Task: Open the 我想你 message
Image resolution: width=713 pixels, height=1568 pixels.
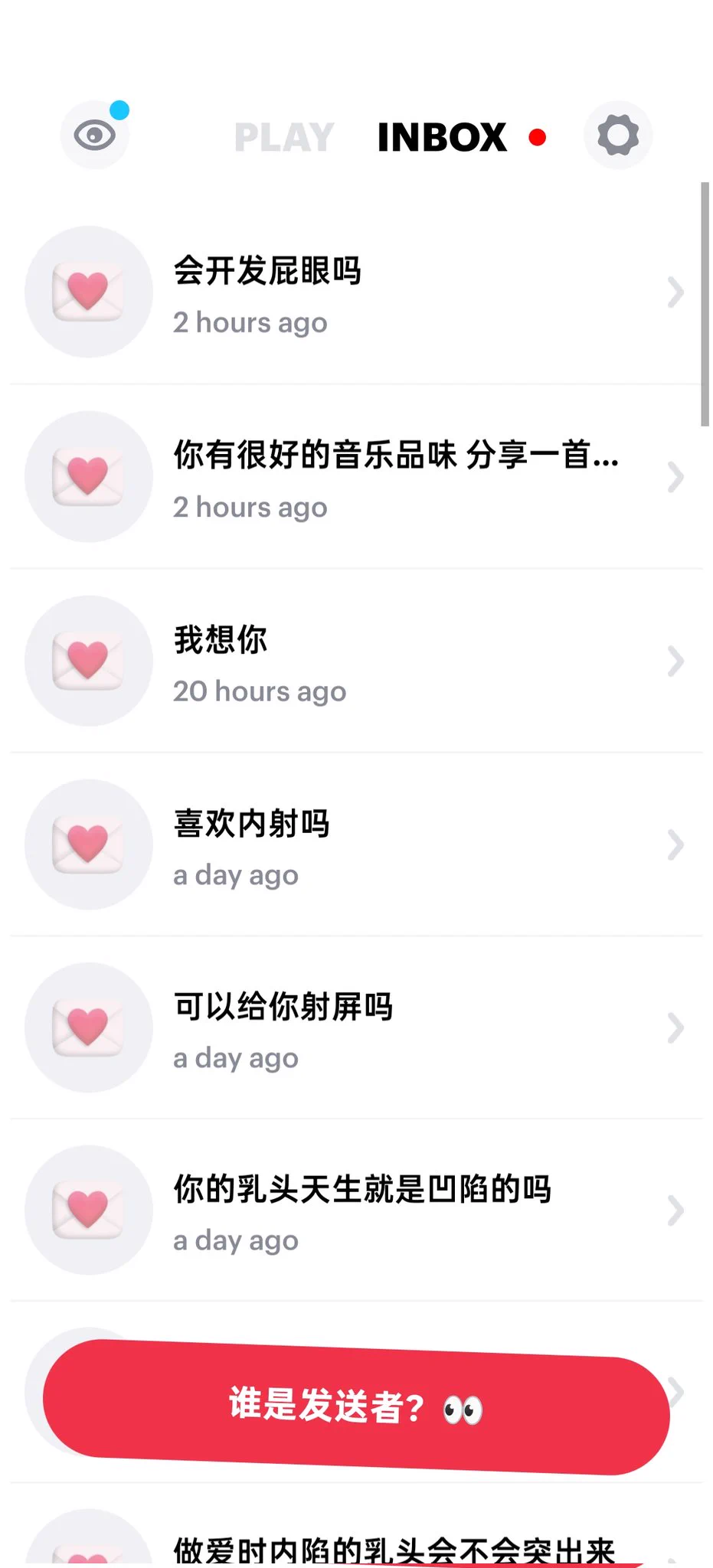Action: coord(356,661)
